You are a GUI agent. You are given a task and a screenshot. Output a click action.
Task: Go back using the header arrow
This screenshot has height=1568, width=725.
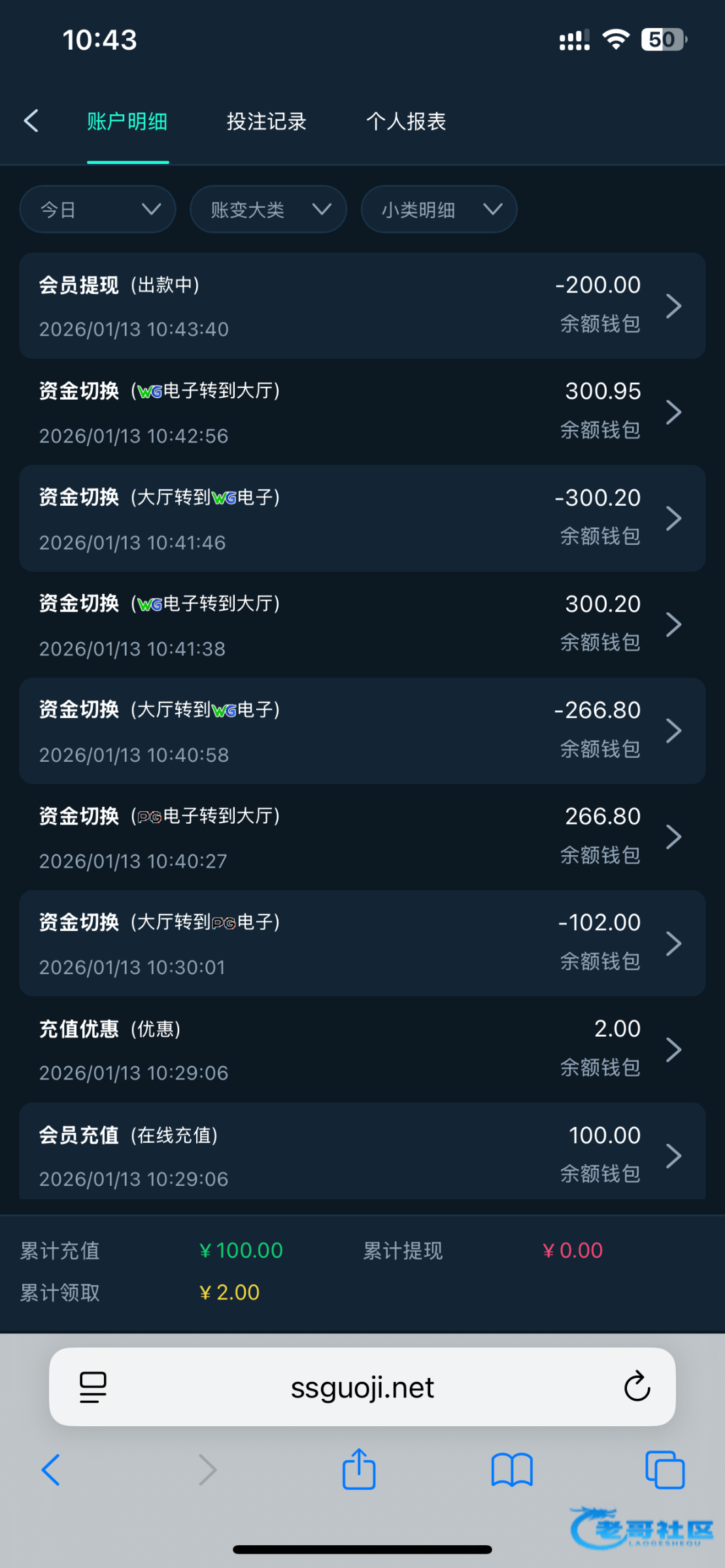31,121
